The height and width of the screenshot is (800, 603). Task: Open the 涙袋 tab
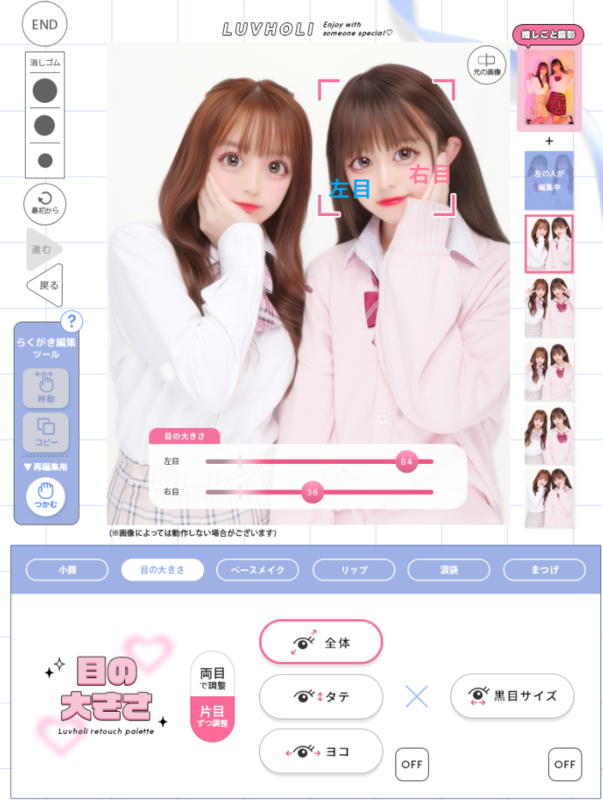click(x=449, y=570)
